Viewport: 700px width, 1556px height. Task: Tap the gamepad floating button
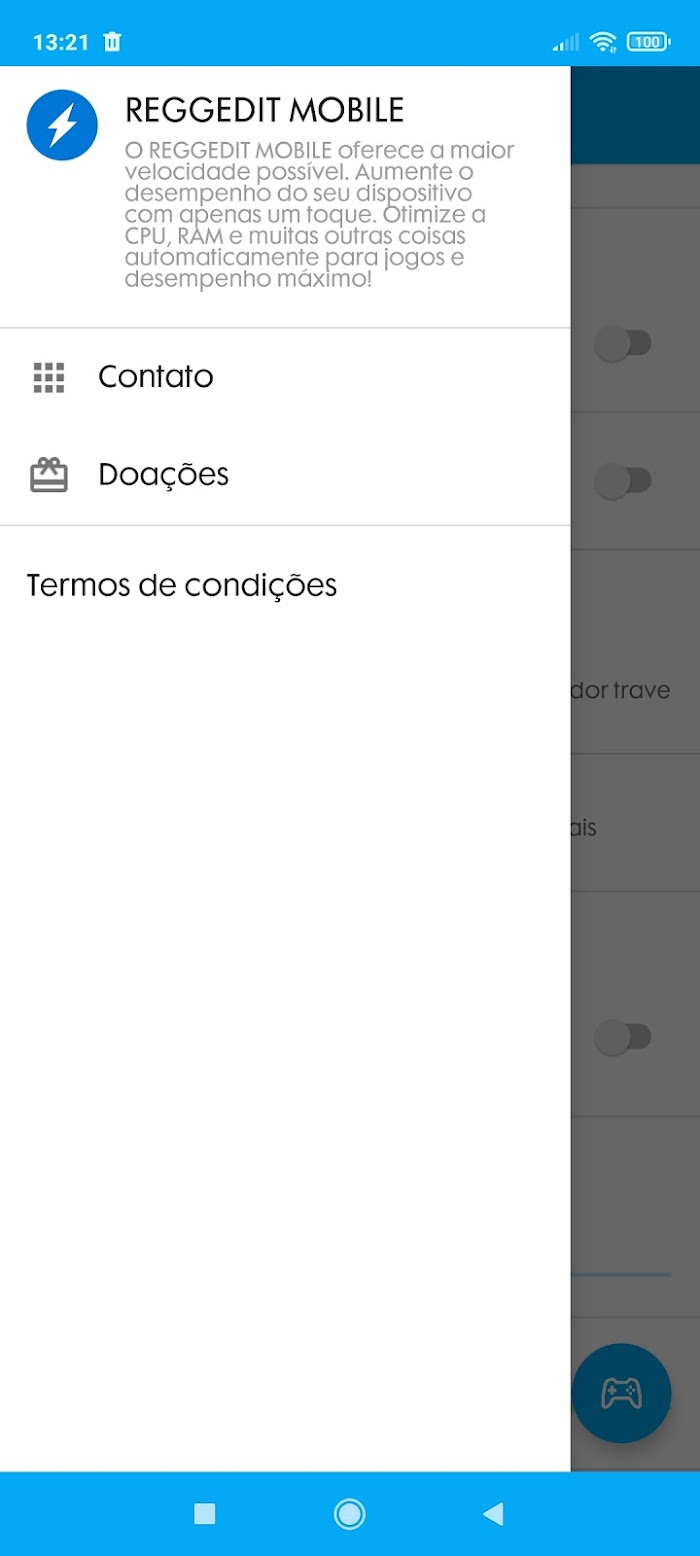(621, 1393)
